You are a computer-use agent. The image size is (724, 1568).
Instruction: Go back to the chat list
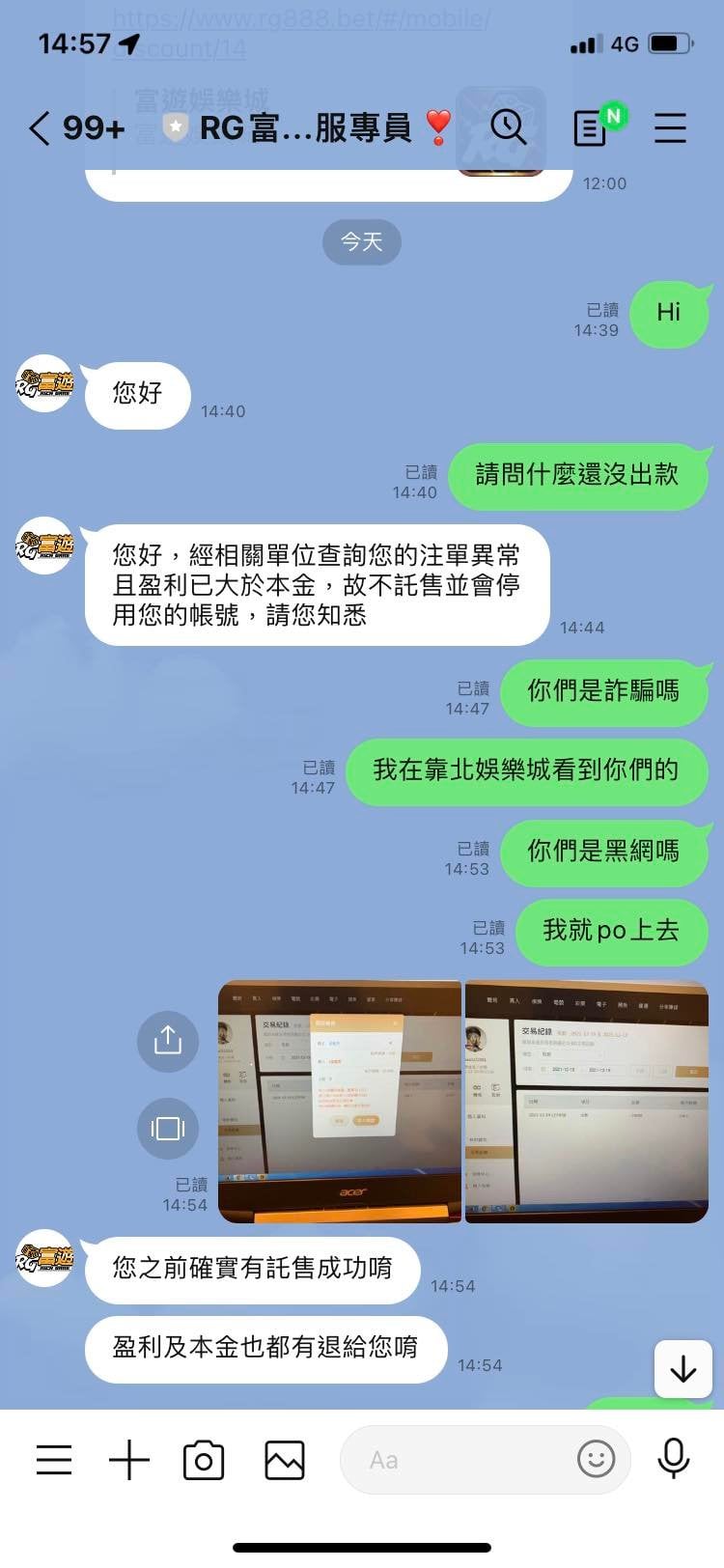(x=40, y=128)
